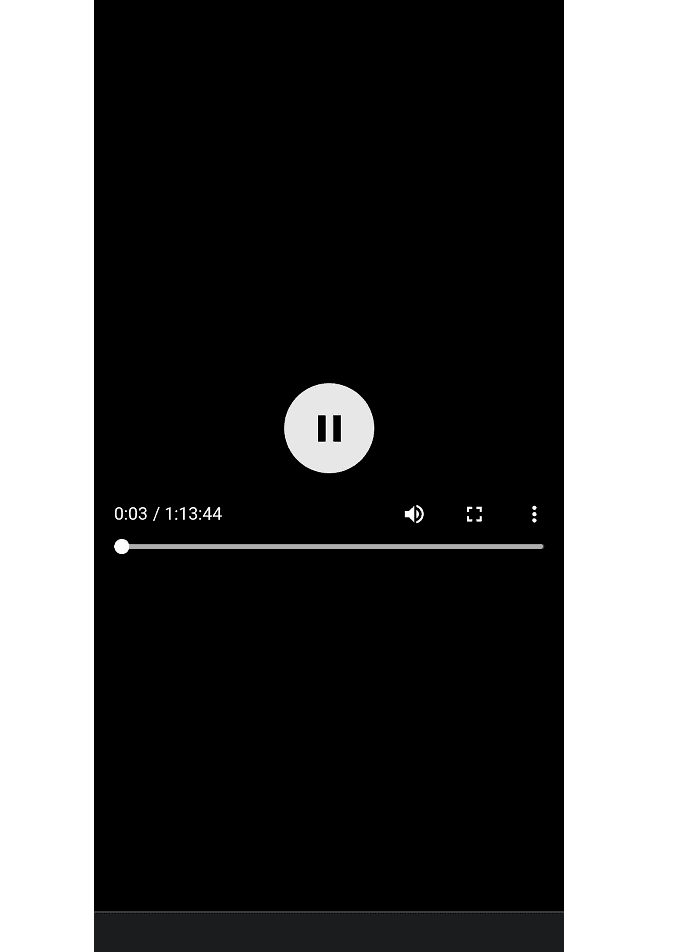This screenshot has height=952, width=680.
Task: Enter fullscreen mode
Action: pos(474,514)
